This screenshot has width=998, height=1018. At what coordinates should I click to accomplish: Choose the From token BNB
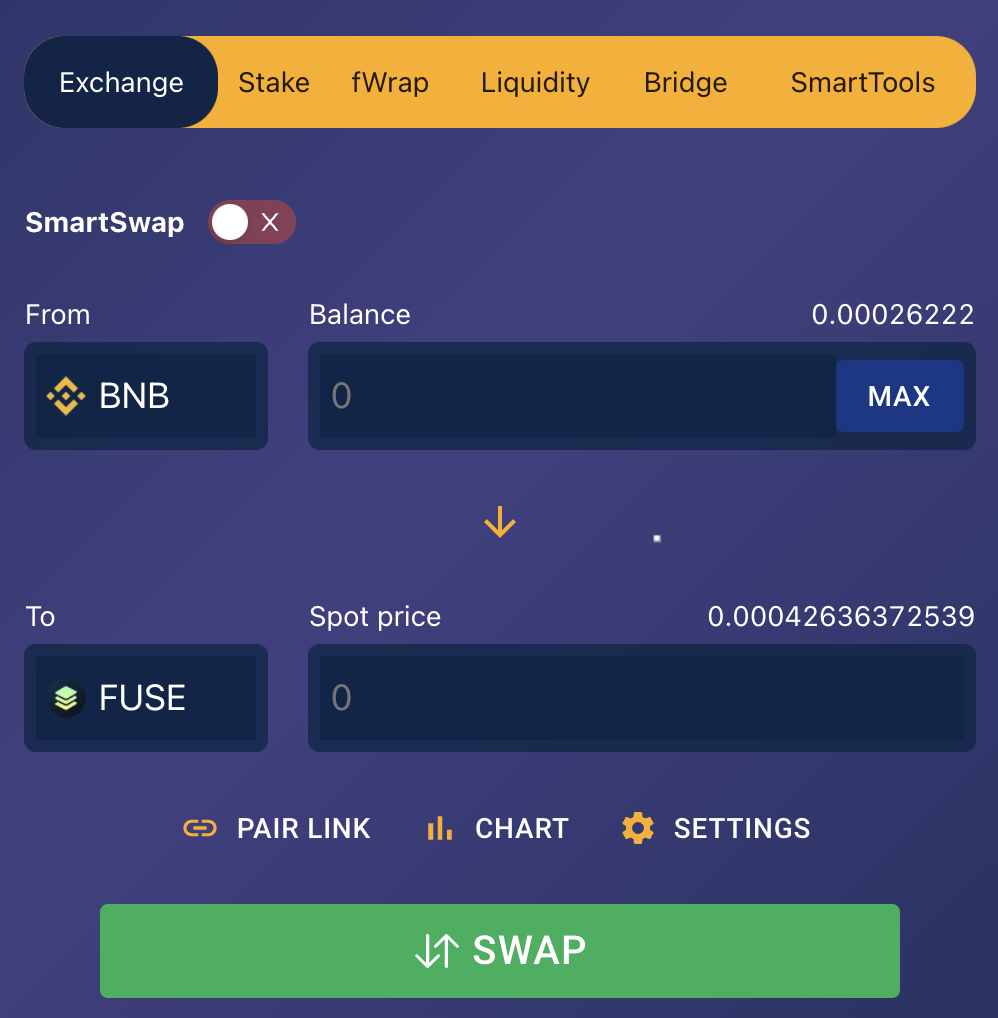click(x=146, y=396)
